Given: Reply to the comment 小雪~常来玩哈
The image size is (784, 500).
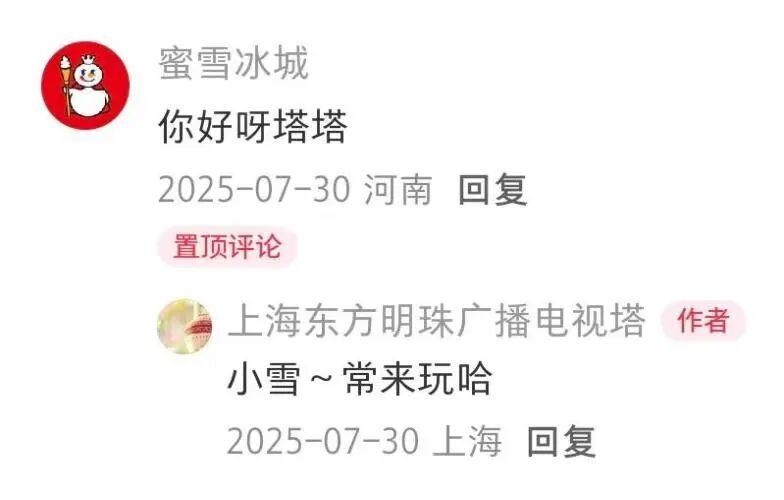Looking at the screenshot, I should 561,441.
